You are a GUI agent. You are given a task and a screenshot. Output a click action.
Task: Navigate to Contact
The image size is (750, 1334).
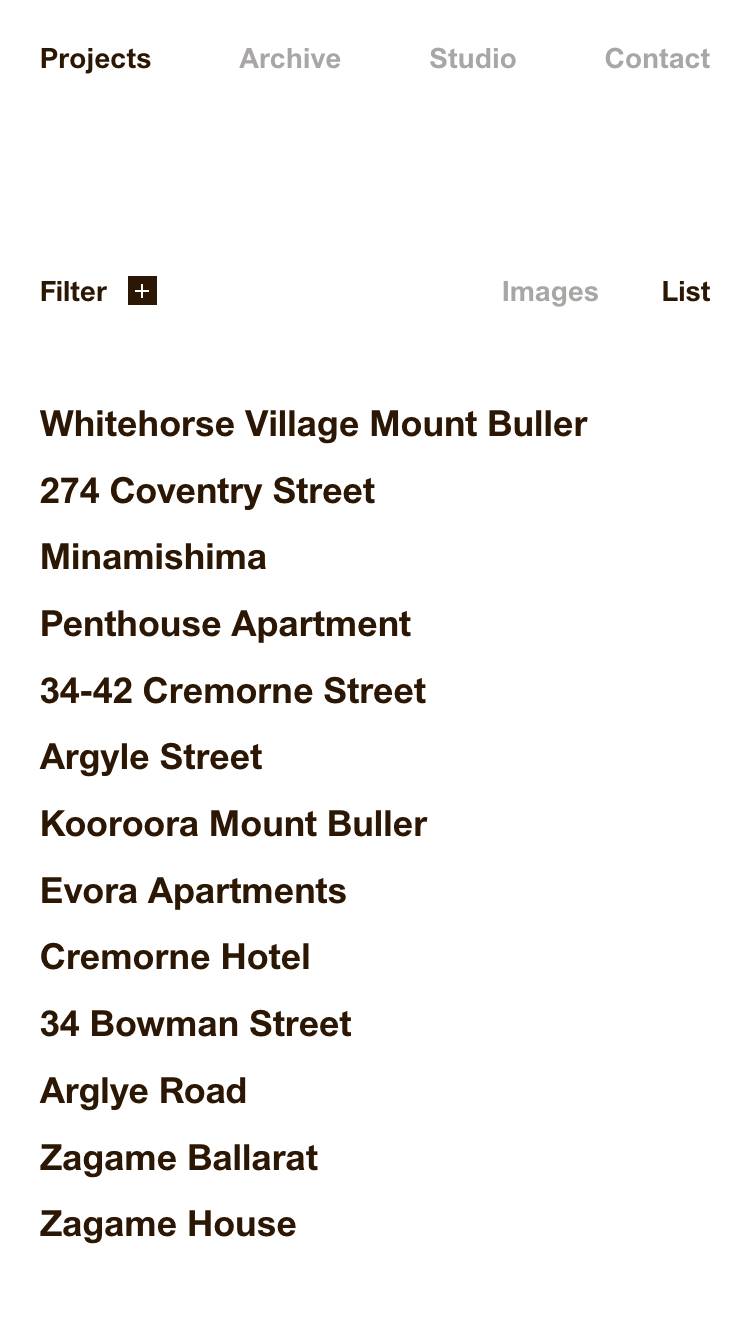657,59
